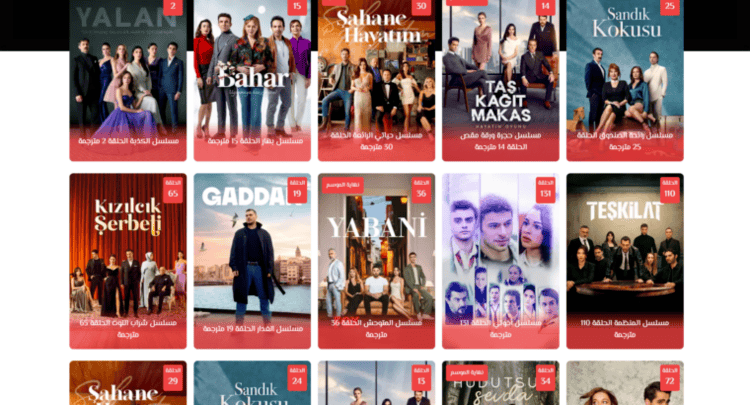Open Sandık Kokusu episode 25 card
The image size is (750, 405).
(x=624, y=80)
